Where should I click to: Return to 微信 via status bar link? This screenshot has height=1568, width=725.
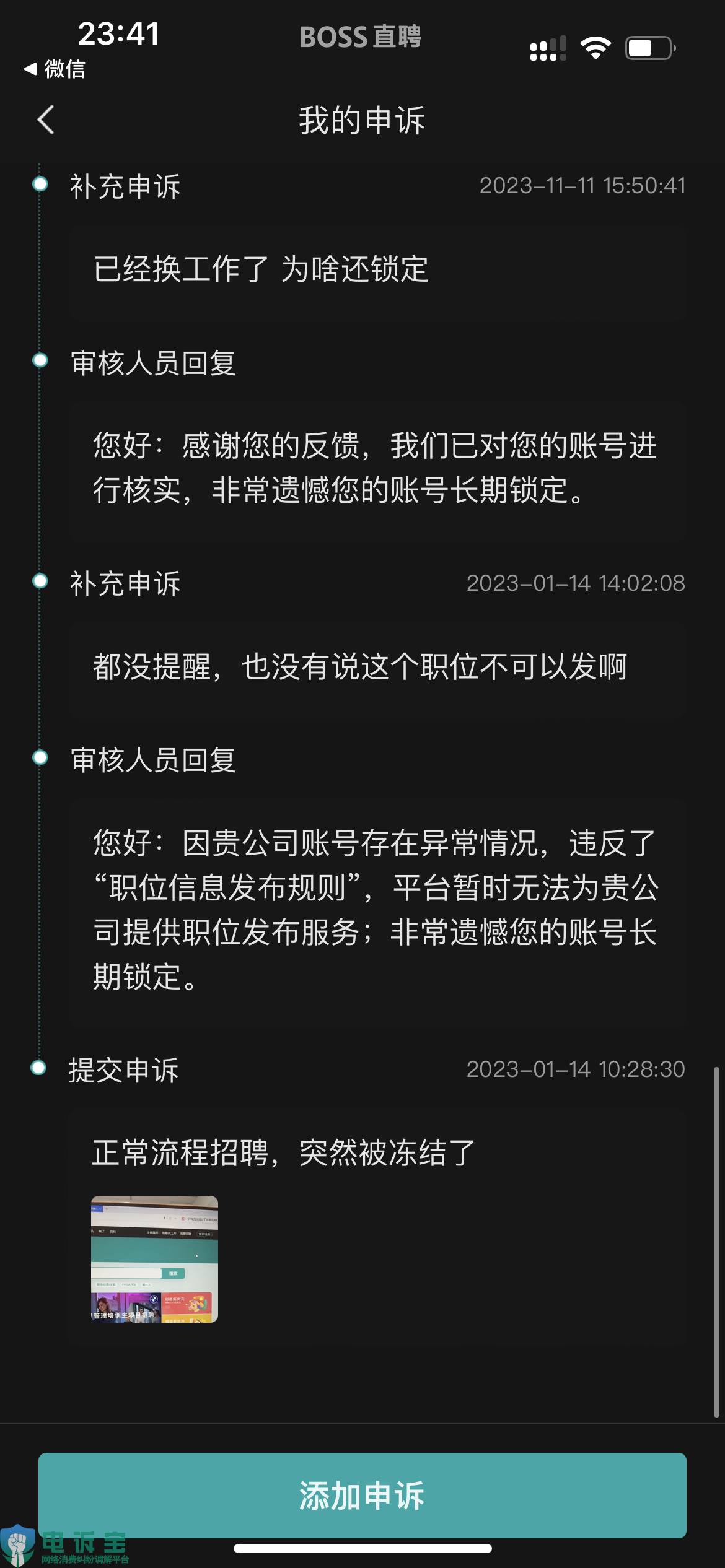[55, 69]
